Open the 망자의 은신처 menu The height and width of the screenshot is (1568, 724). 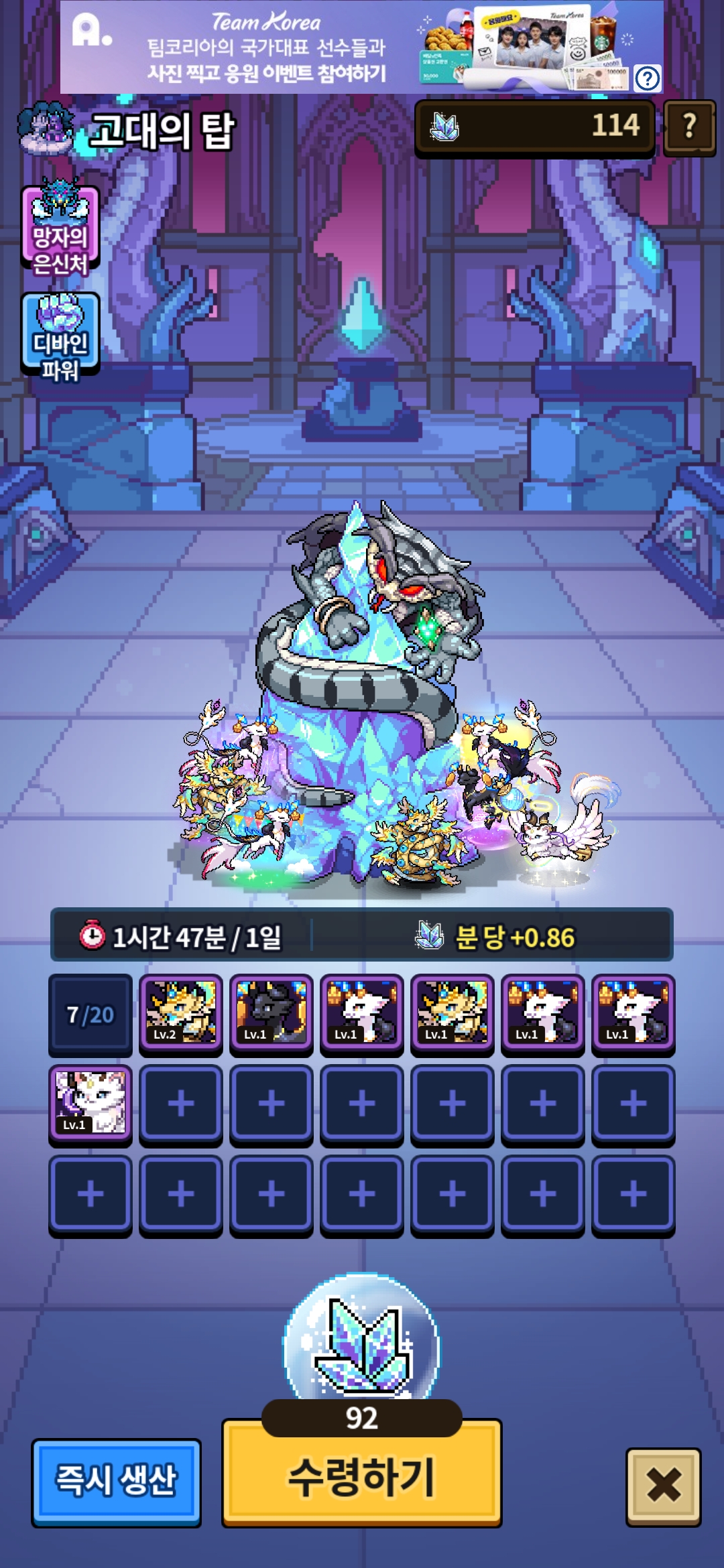[60, 228]
